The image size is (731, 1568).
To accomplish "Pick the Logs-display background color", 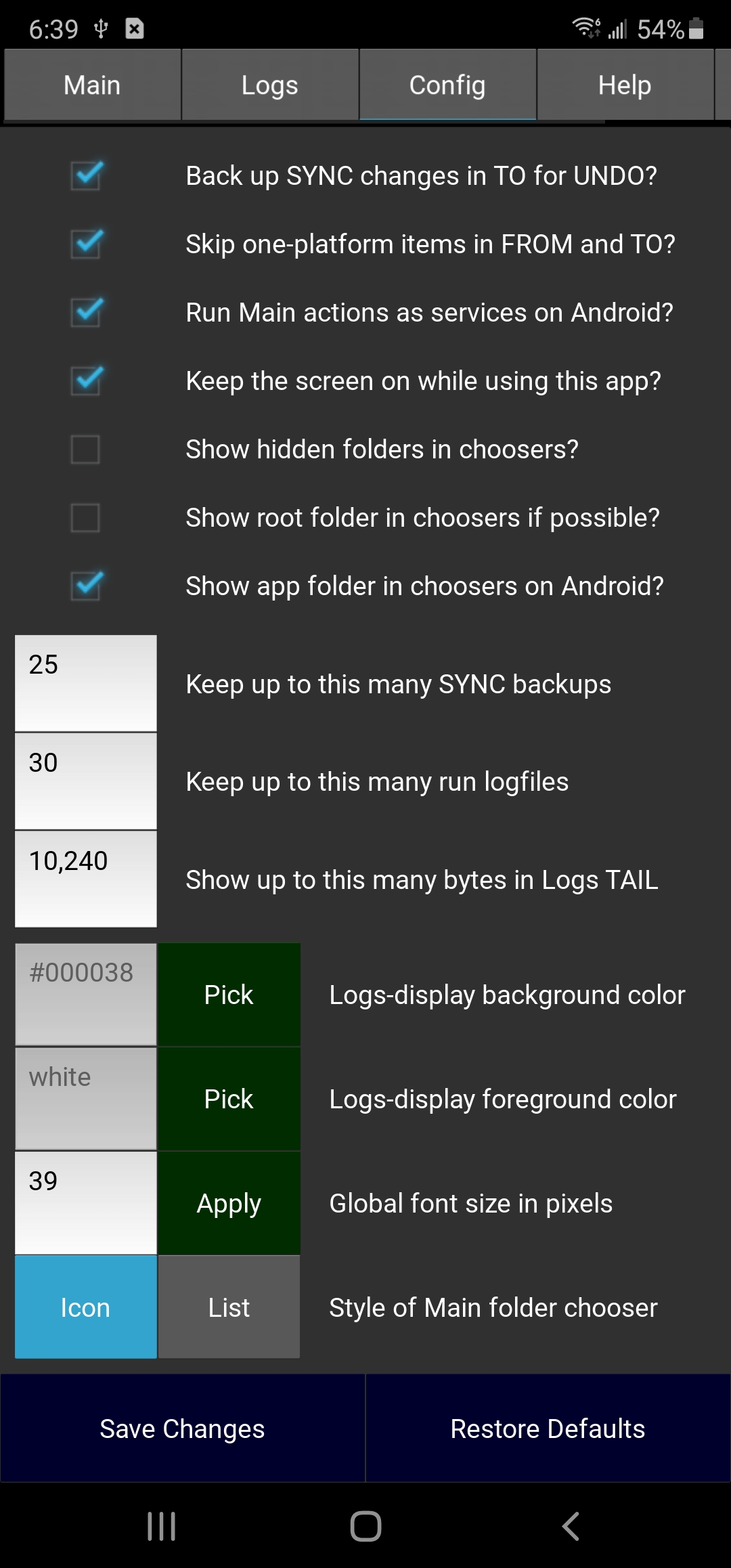I will click(x=229, y=995).
